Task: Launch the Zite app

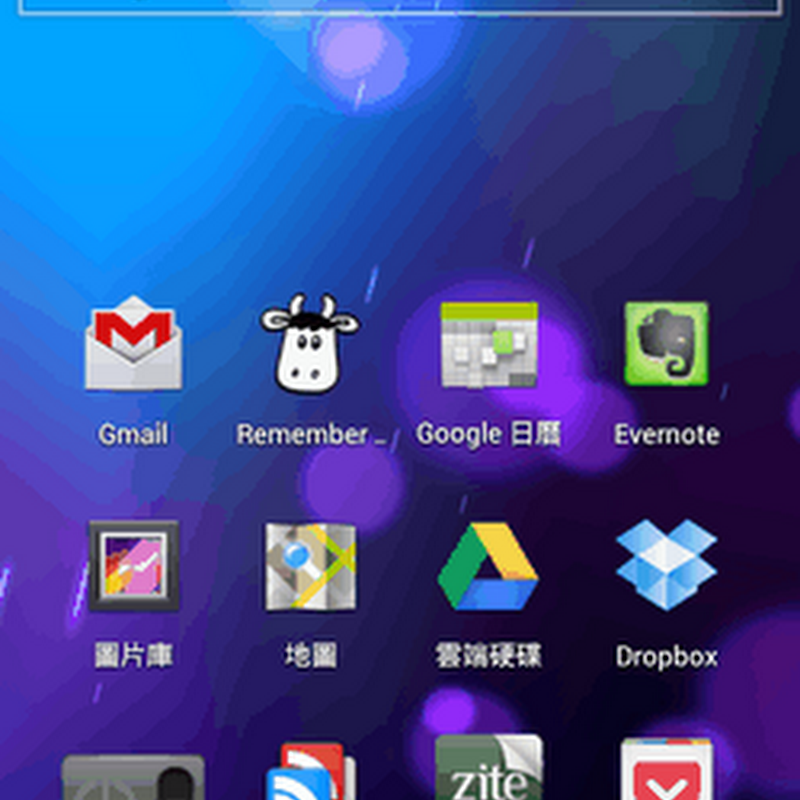Action: (x=489, y=770)
